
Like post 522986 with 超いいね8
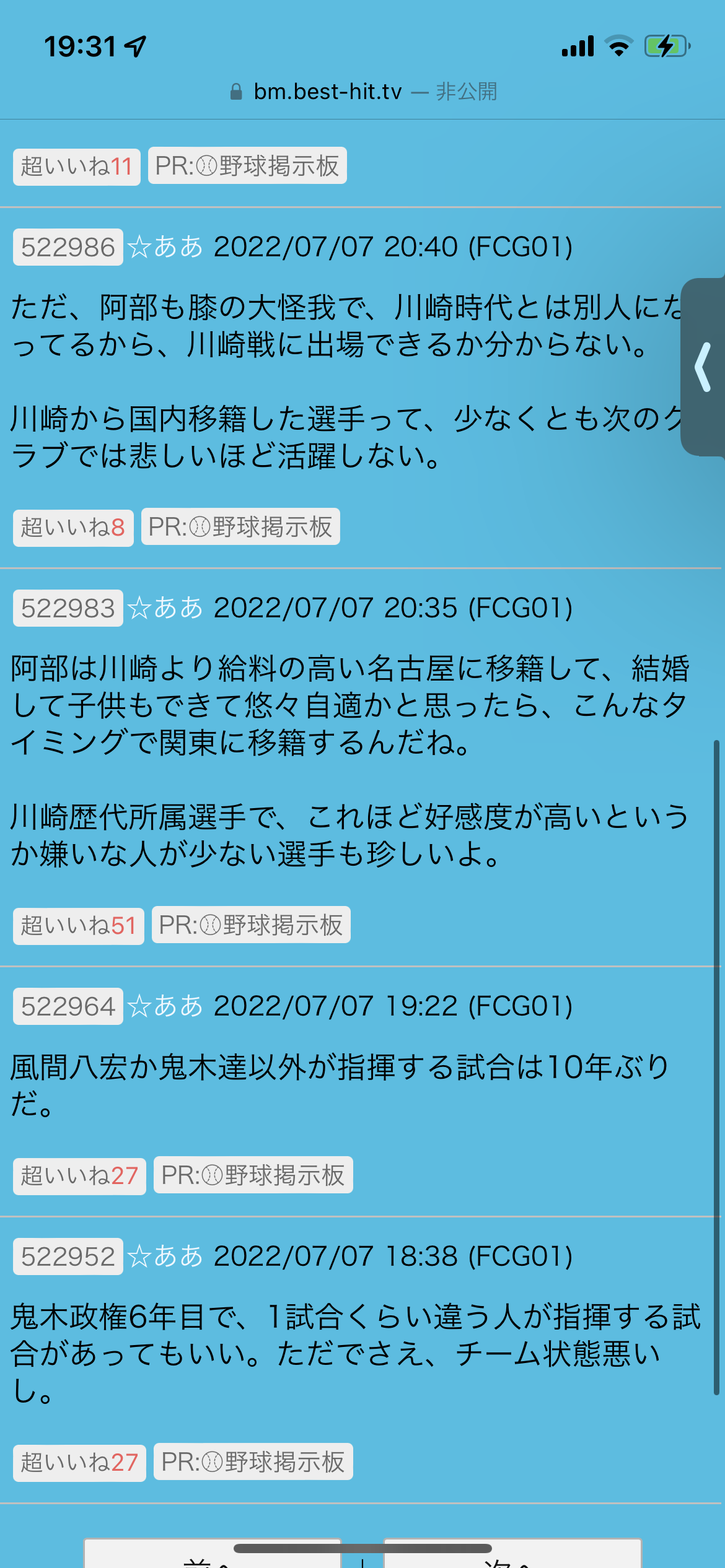[x=73, y=528]
